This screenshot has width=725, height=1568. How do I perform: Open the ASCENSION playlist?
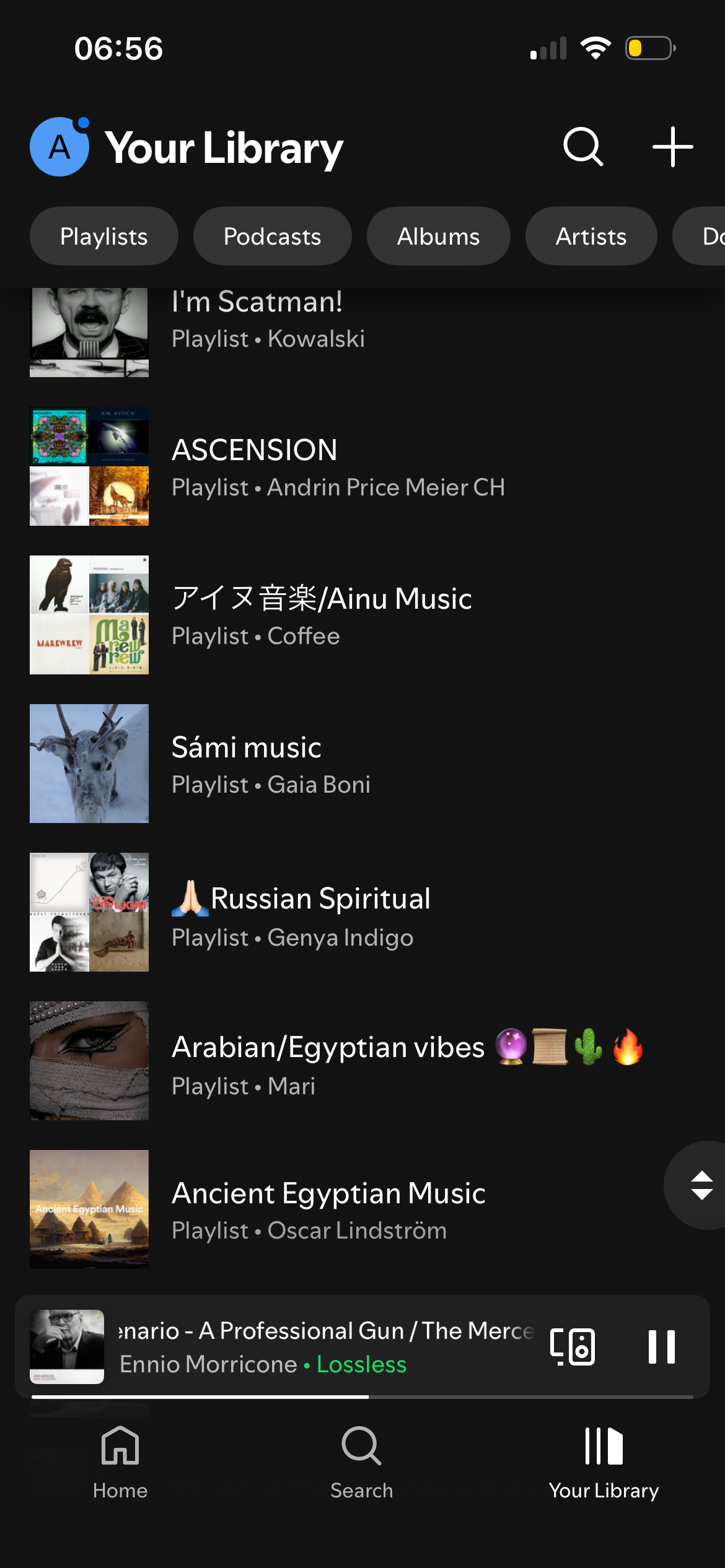pyautogui.click(x=338, y=467)
